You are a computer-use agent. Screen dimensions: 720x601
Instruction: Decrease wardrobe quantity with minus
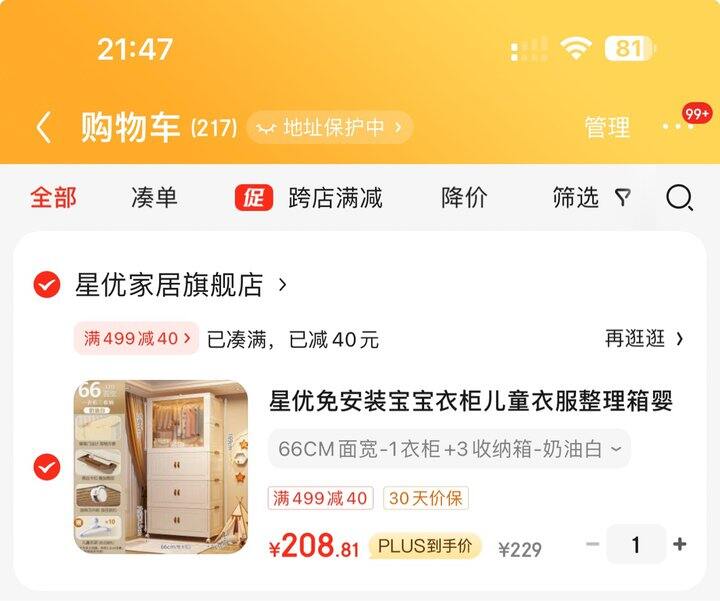click(592, 545)
